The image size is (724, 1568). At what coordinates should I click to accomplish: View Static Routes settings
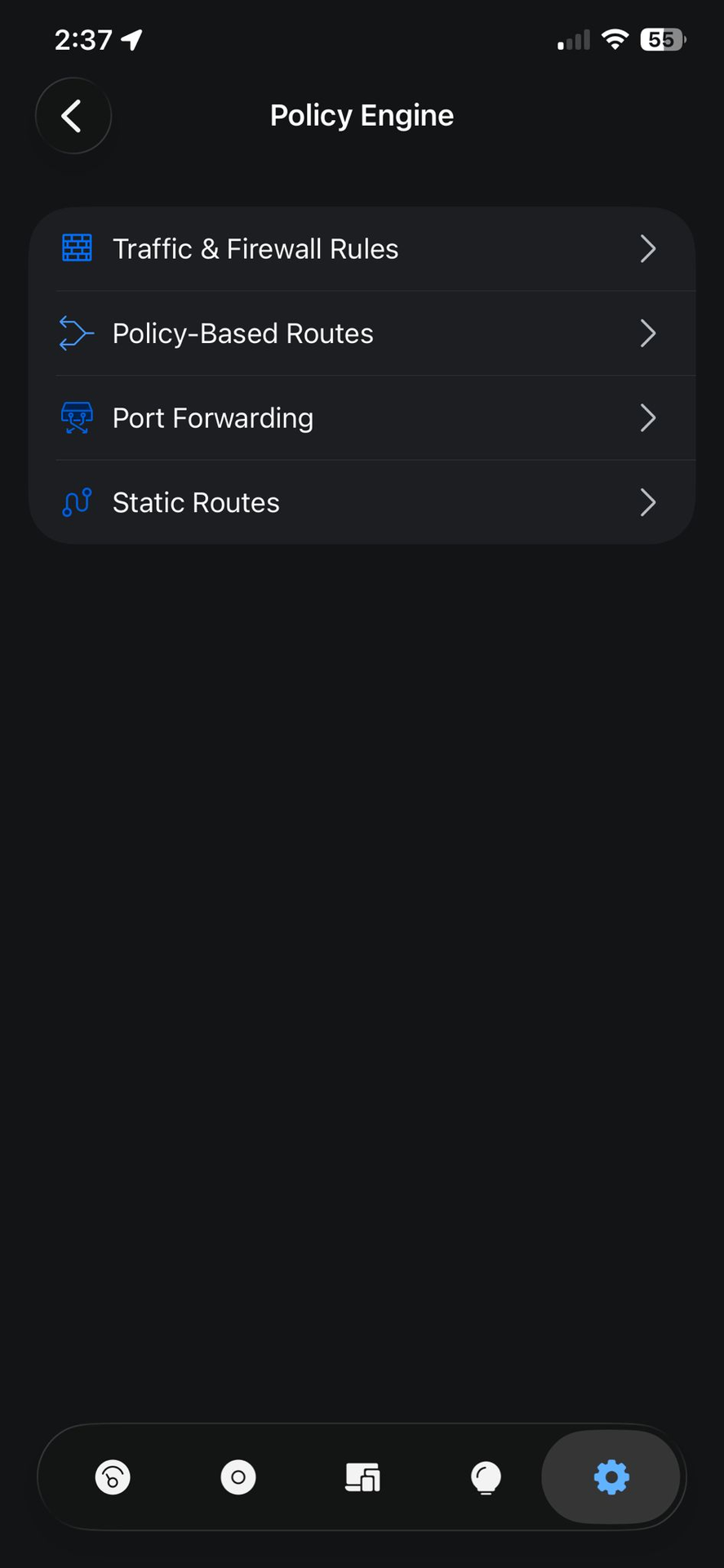(x=362, y=502)
